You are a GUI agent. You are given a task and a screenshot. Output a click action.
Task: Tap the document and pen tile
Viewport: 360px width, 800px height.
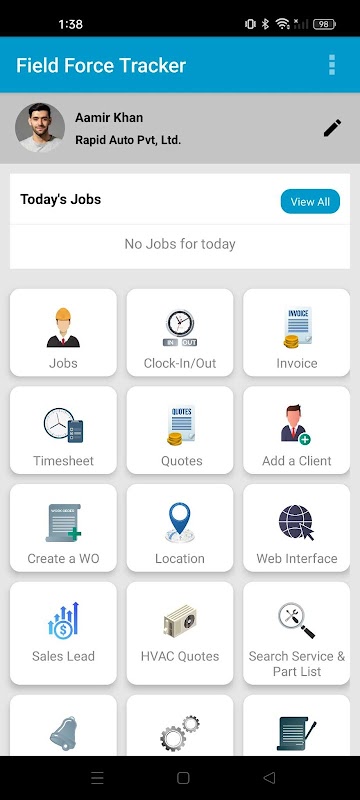click(x=297, y=725)
